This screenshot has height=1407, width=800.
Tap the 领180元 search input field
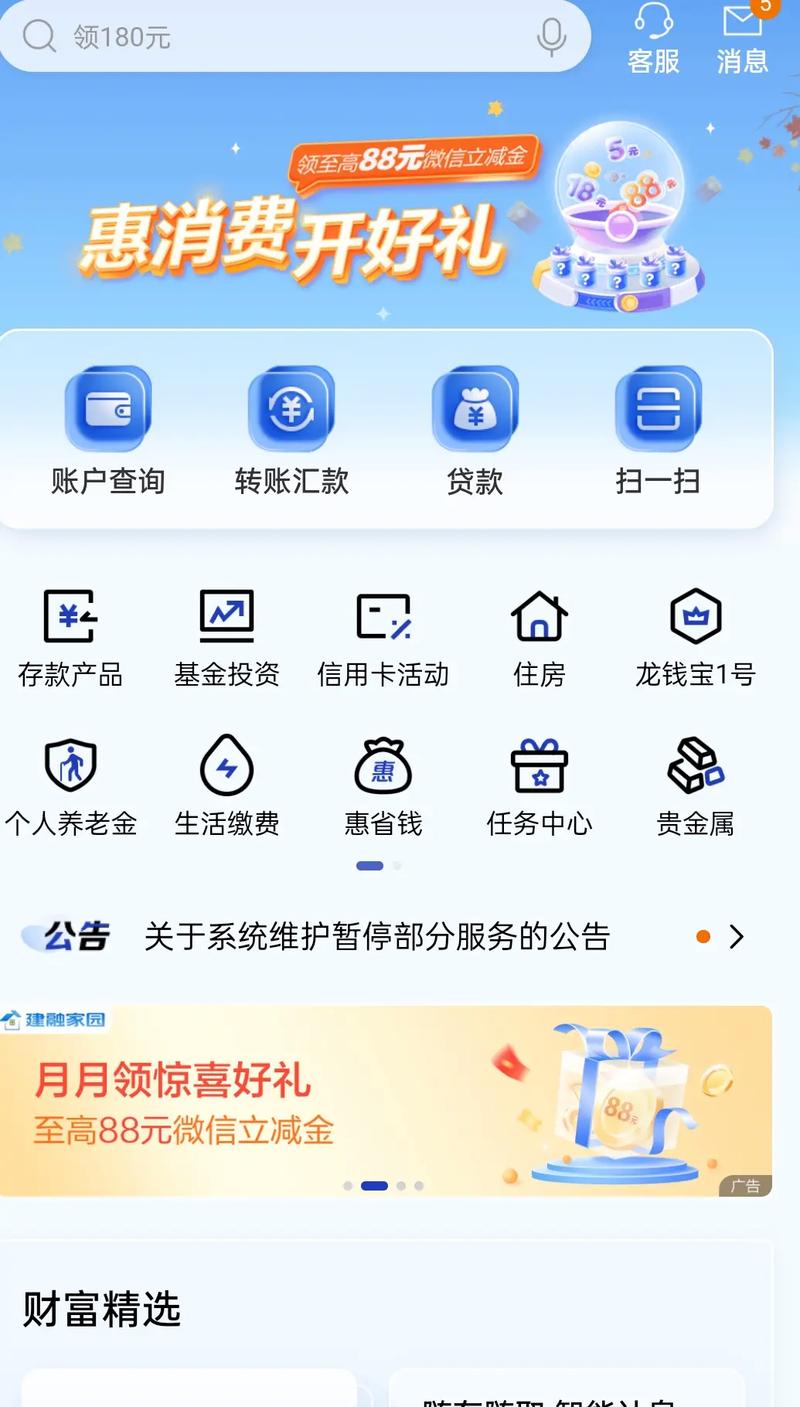[250, 38]
